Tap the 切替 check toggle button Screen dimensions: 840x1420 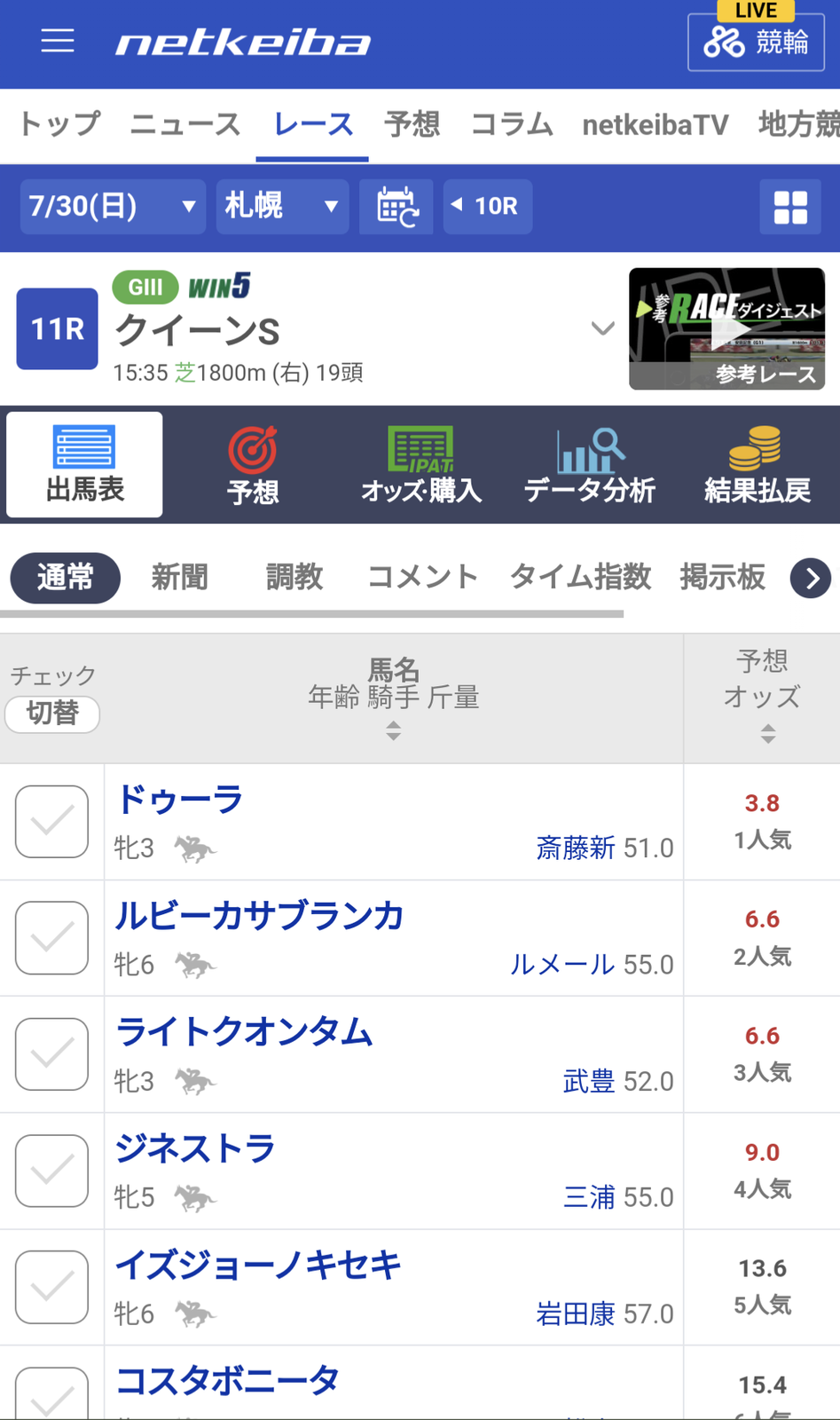52,714
